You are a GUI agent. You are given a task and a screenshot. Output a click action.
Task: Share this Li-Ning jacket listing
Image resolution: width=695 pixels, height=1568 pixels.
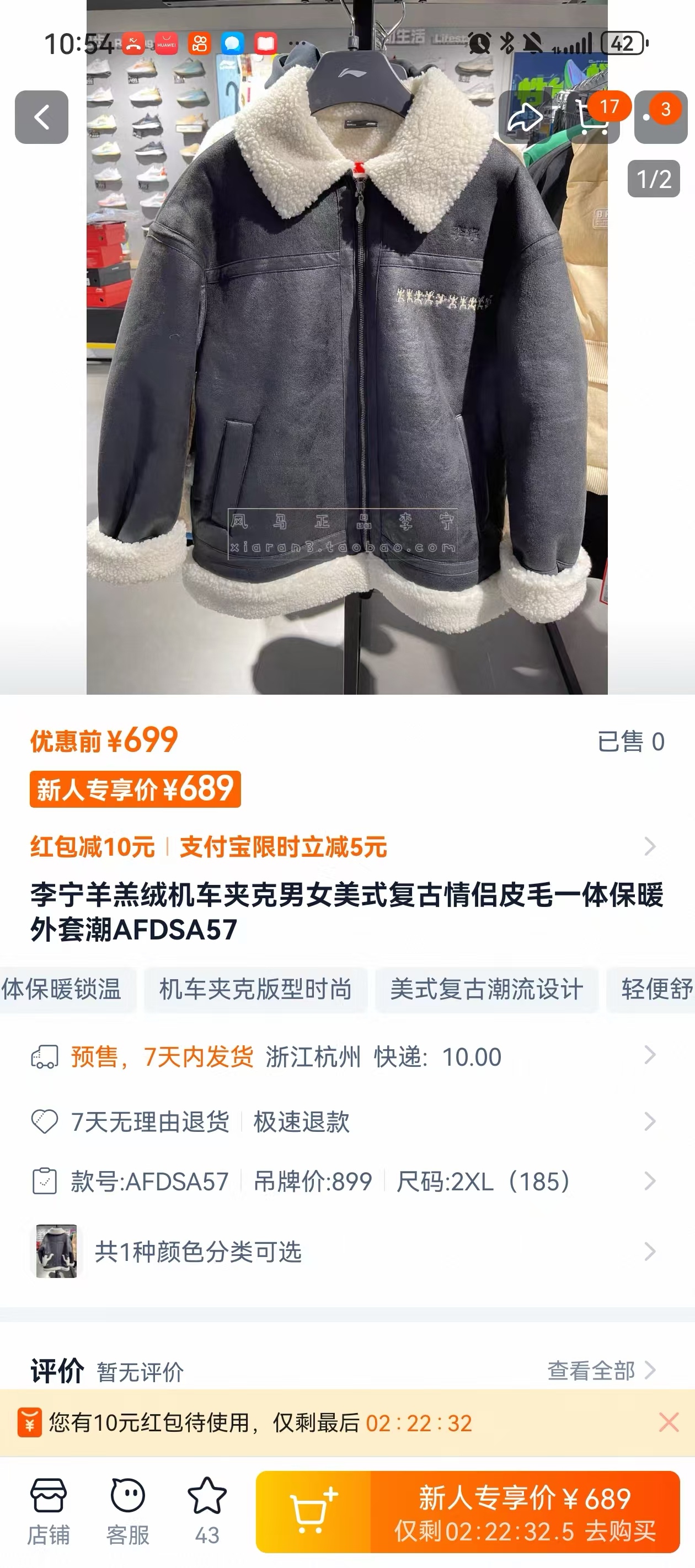tap(525, 117)
